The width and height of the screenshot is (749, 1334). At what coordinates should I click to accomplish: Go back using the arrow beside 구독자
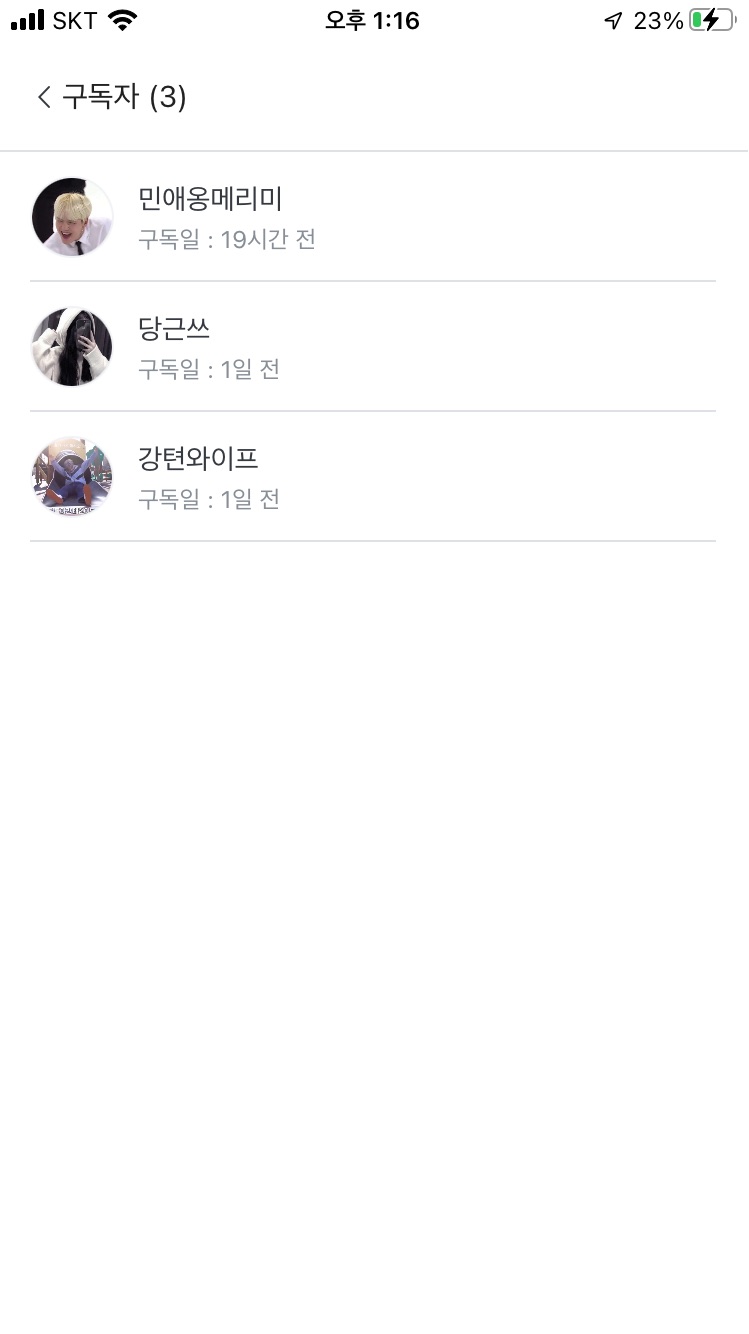[43, 97]
